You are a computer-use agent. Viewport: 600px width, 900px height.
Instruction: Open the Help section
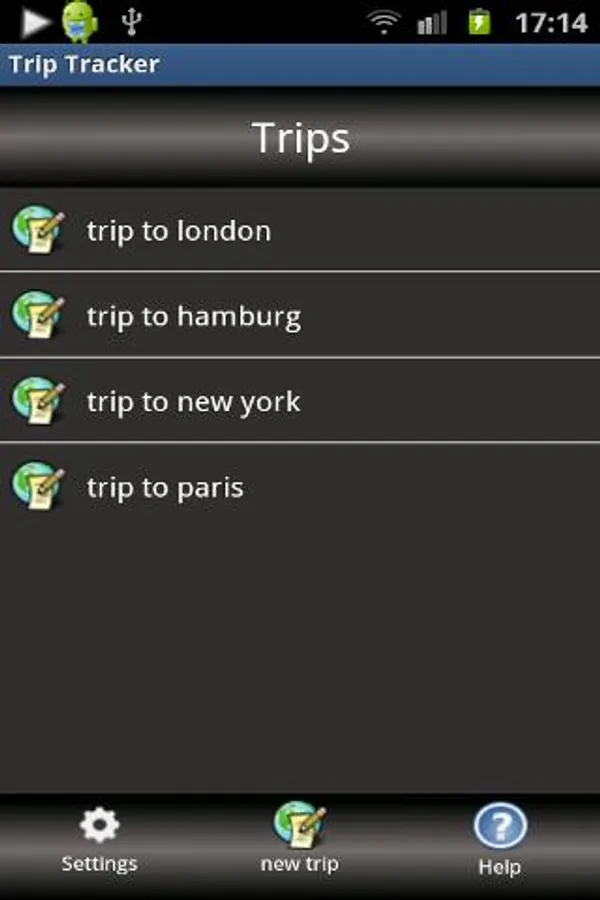499,841
